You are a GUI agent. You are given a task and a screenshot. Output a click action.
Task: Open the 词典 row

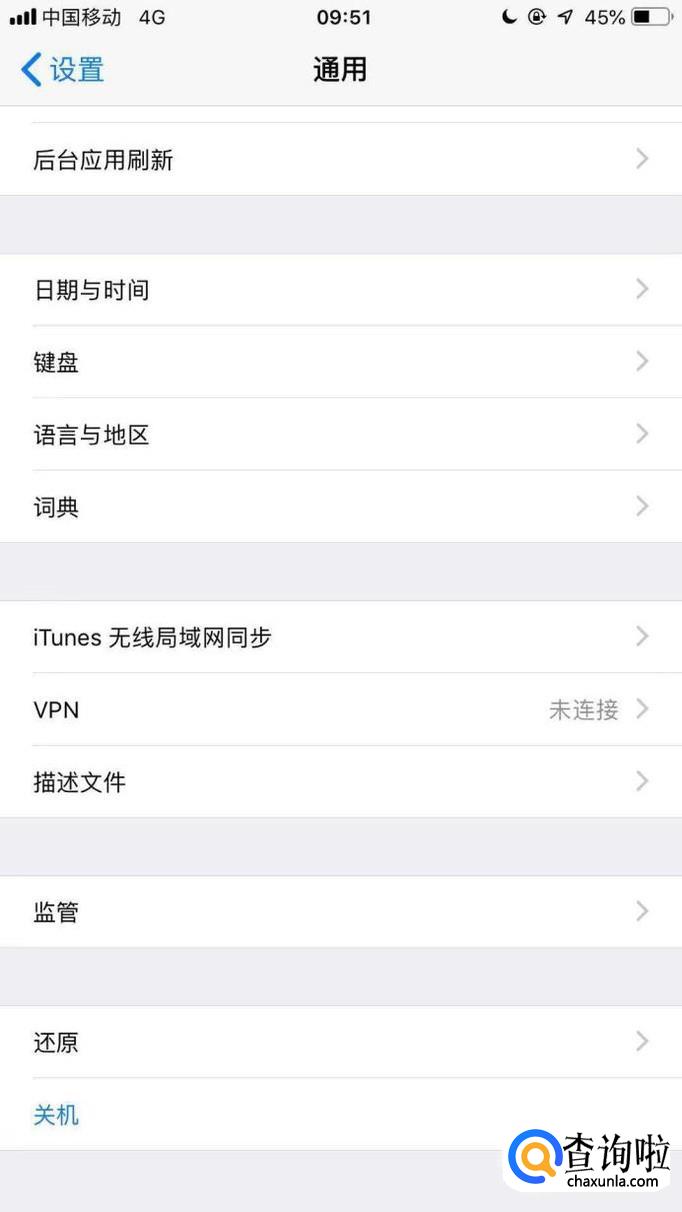pyautogui.click(x=341, y=507)
